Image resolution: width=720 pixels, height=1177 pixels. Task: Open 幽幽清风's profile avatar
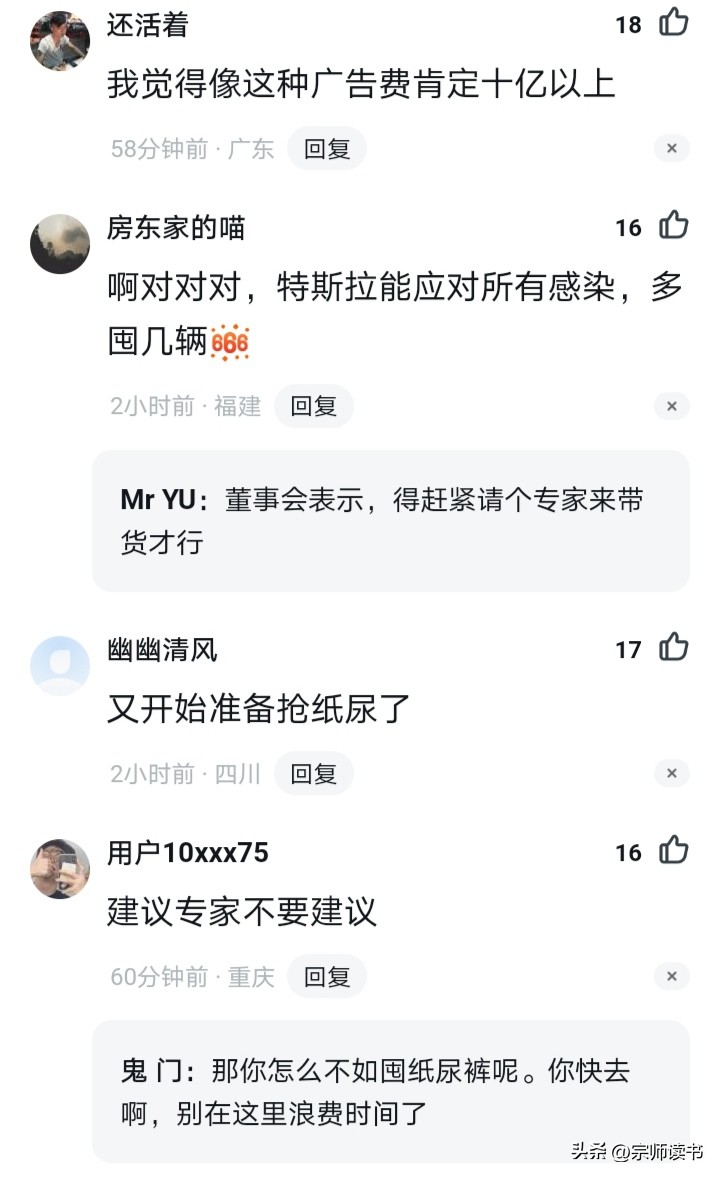click(60, 665)
